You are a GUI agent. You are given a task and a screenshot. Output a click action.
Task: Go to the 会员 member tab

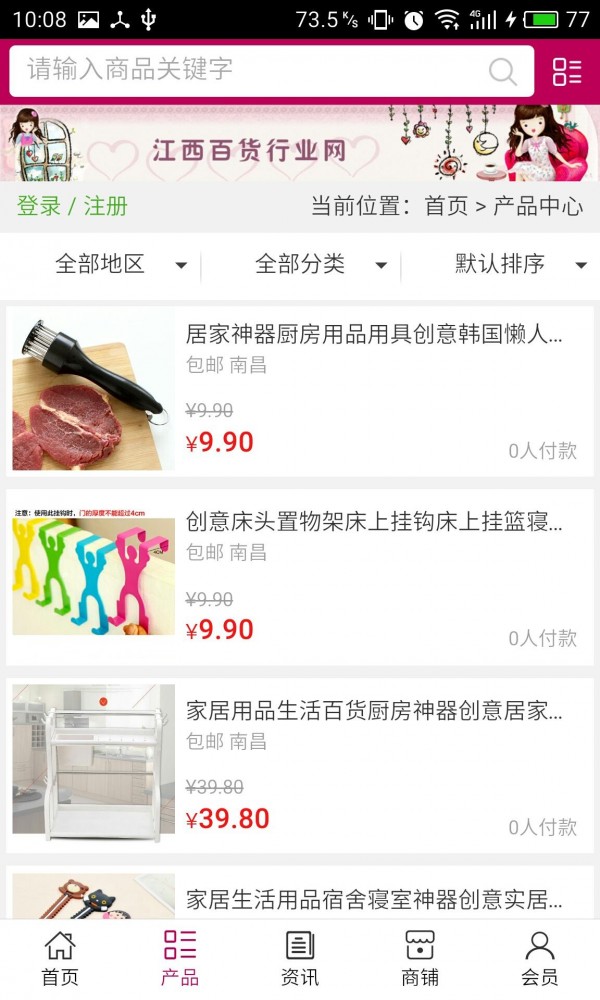[540, 958]
